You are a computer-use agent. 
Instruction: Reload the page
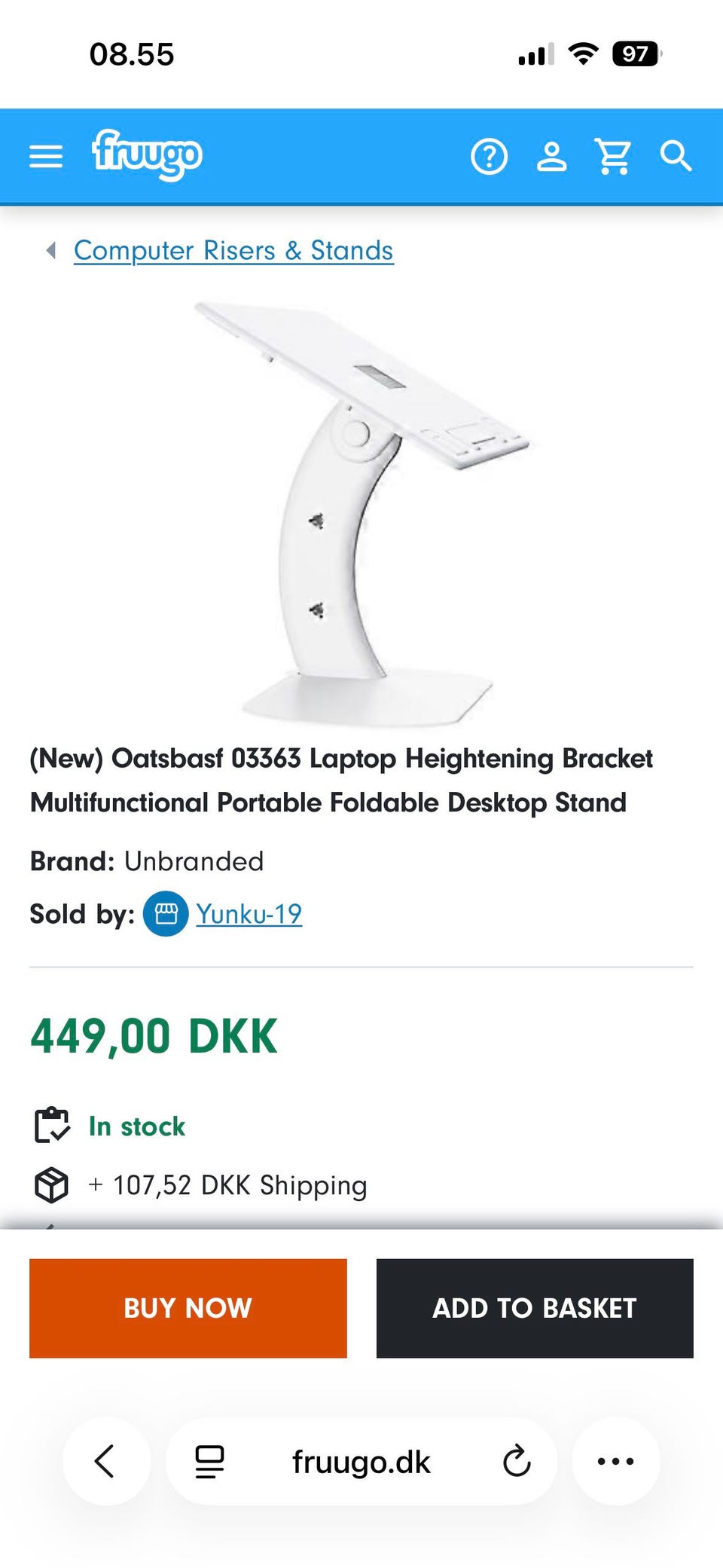point(517,1462)
